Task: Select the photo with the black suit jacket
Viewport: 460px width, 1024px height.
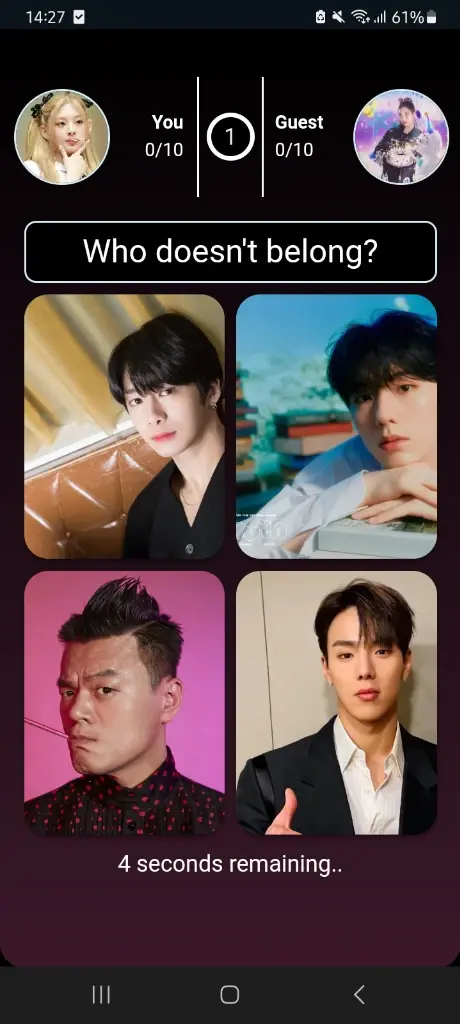Action: 336,703
